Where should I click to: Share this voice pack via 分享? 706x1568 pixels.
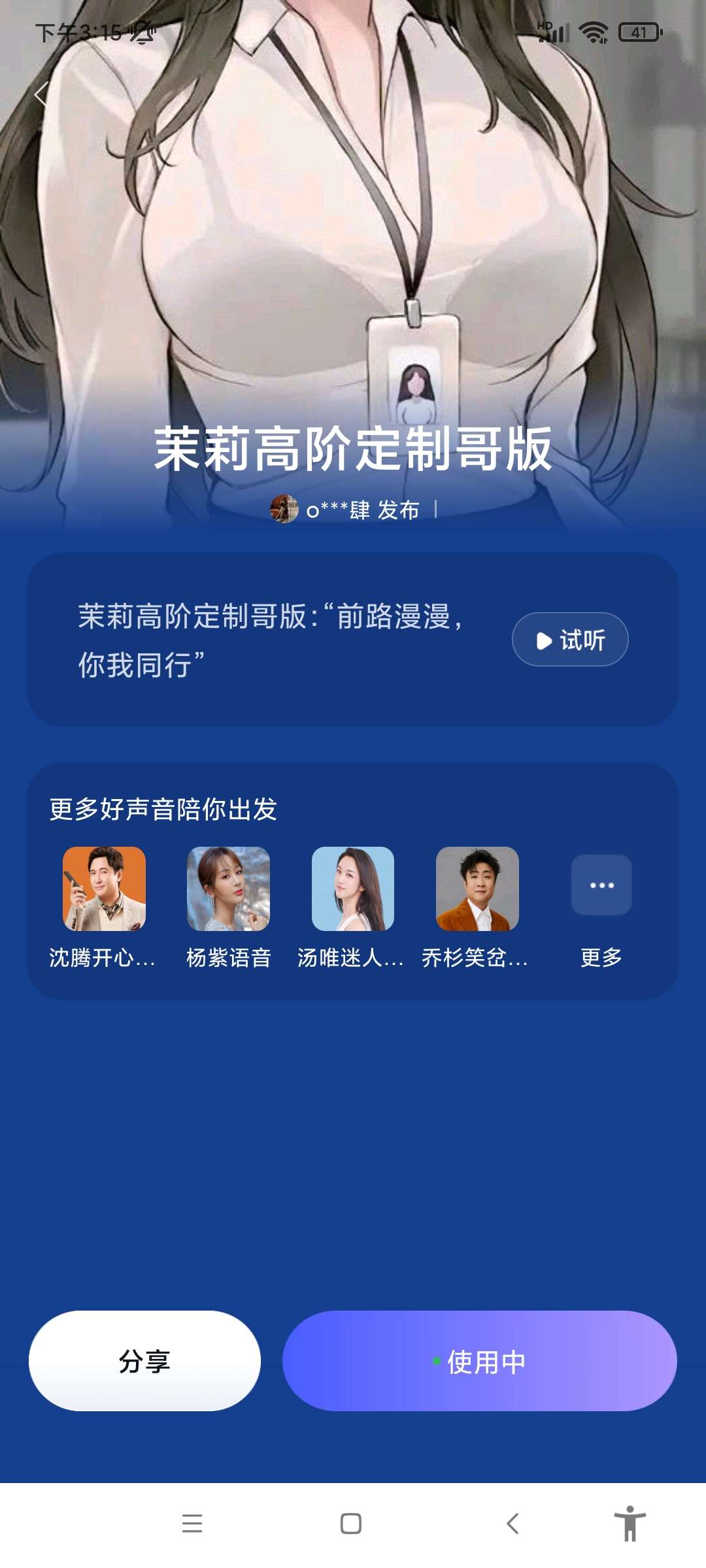tap(144, 1361)
